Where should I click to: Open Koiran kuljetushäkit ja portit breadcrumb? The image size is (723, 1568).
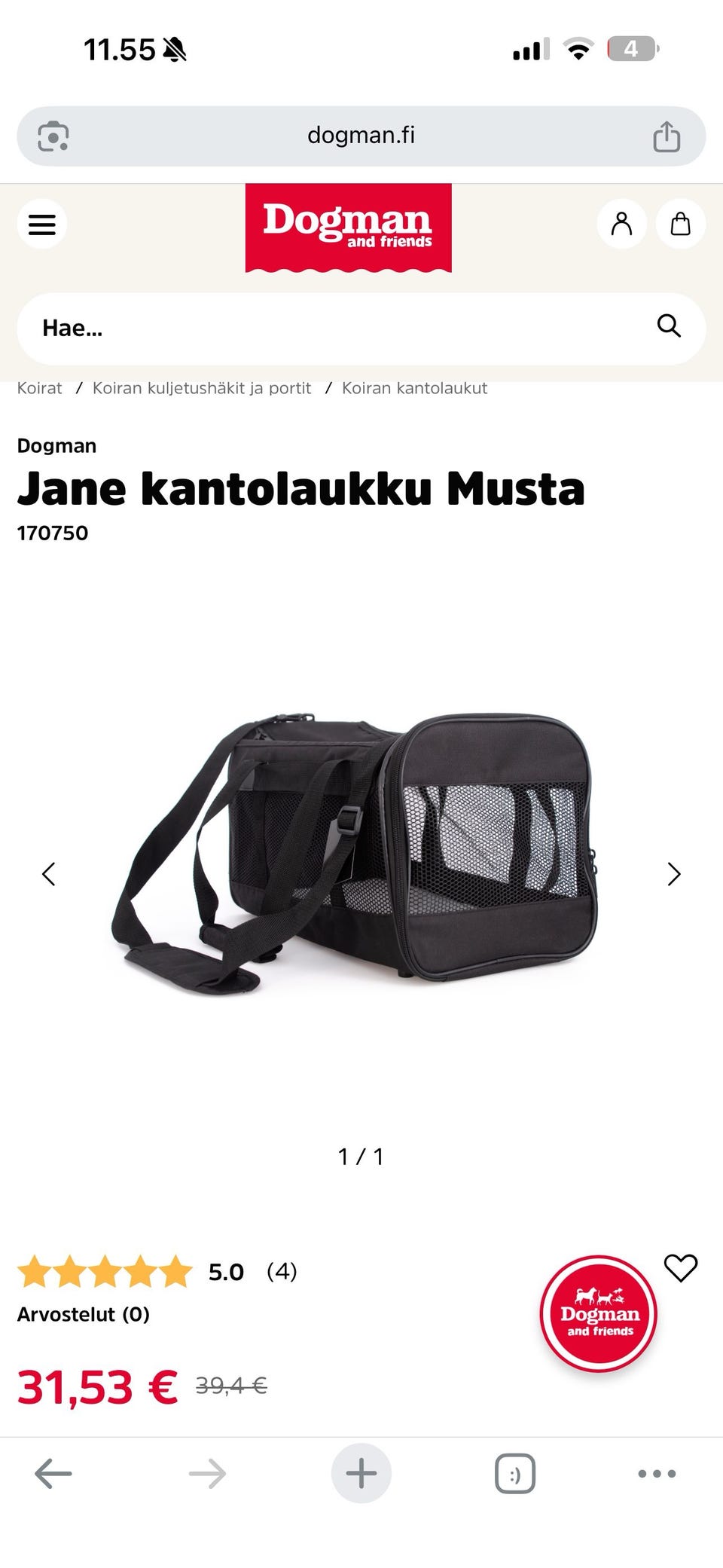point(202,388)
